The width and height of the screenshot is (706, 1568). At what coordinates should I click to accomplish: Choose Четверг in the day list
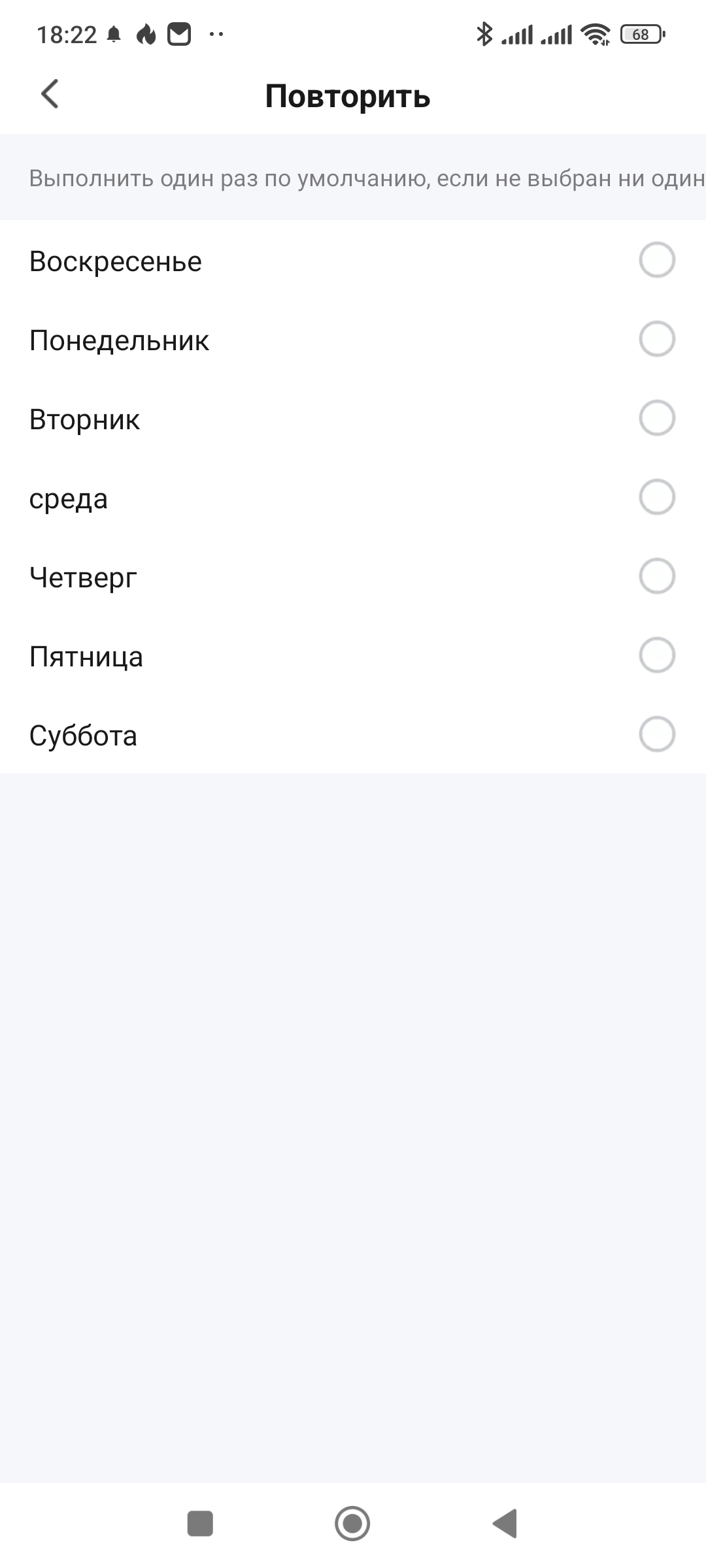pyautogui.click(x=656, y=576)
